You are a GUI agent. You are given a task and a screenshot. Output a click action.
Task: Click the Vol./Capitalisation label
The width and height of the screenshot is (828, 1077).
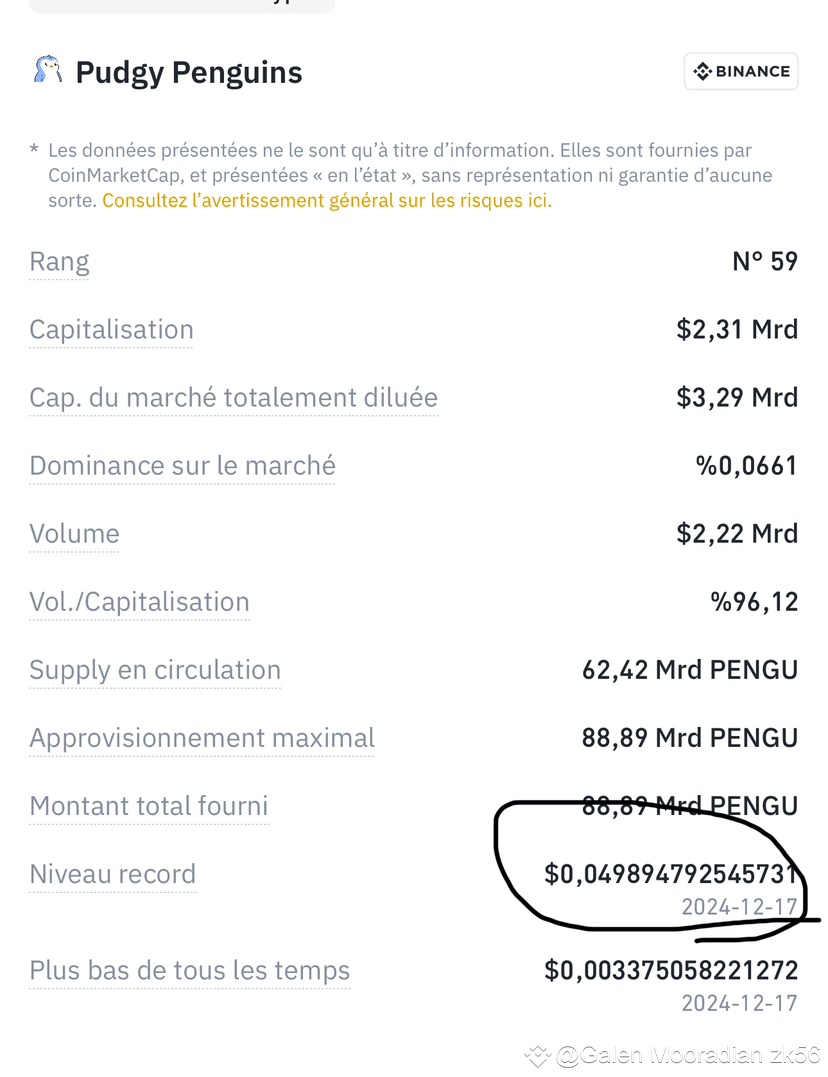click(139, 601)
